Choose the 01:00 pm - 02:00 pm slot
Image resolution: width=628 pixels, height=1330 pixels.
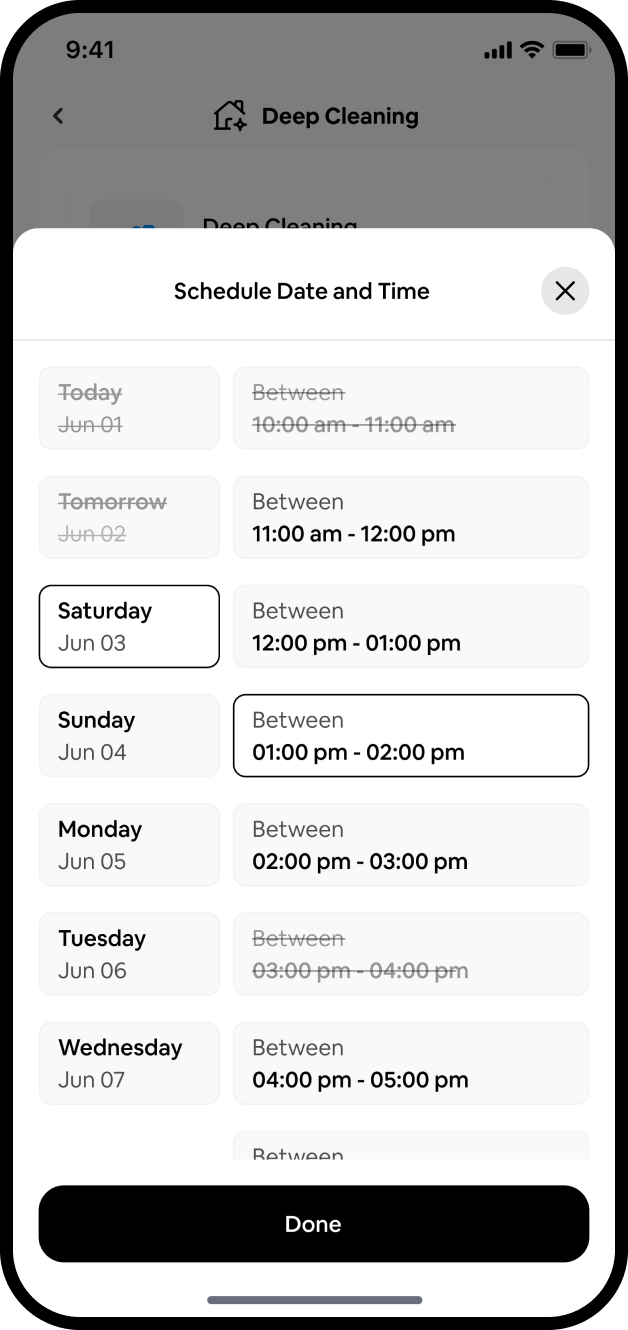410,735
